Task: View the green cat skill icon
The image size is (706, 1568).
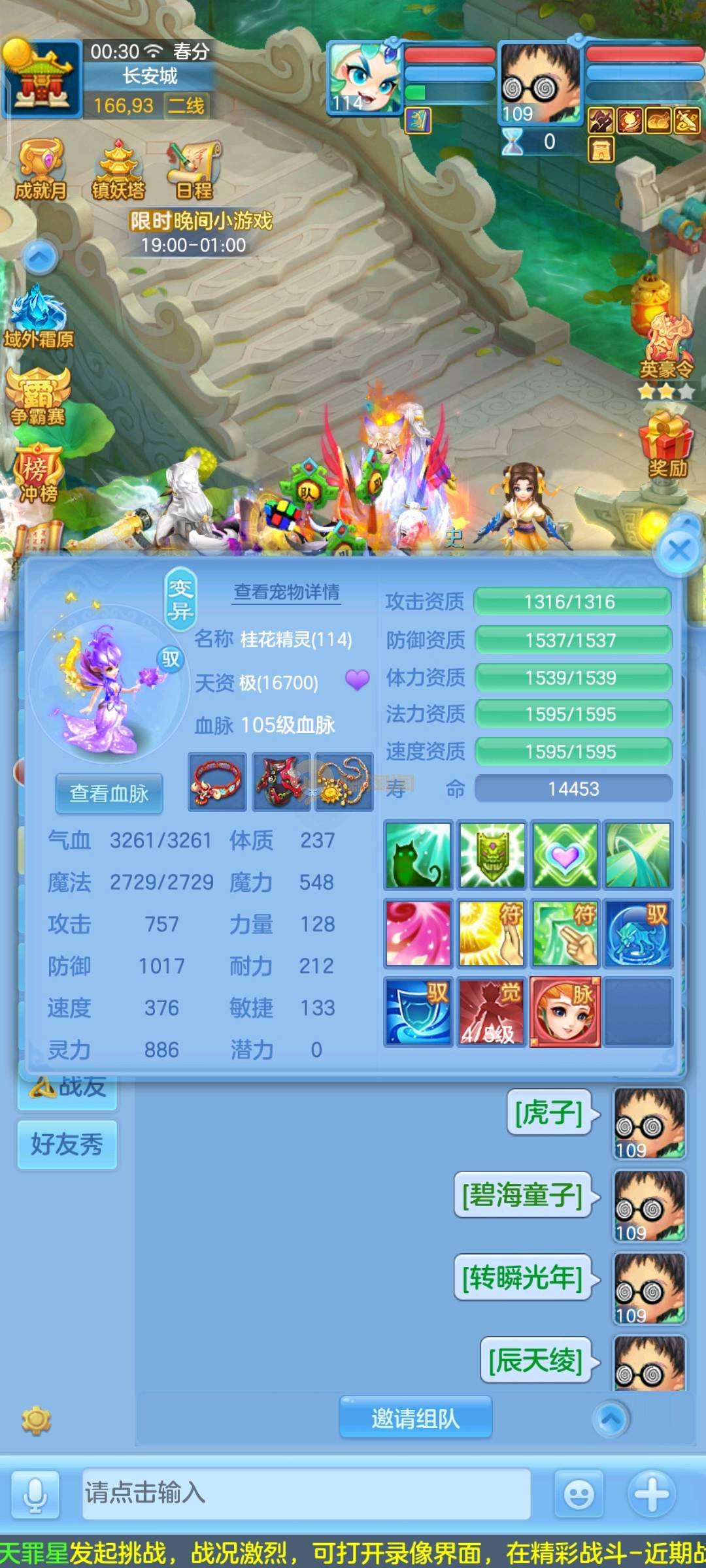Action: [x=418, y=855]
